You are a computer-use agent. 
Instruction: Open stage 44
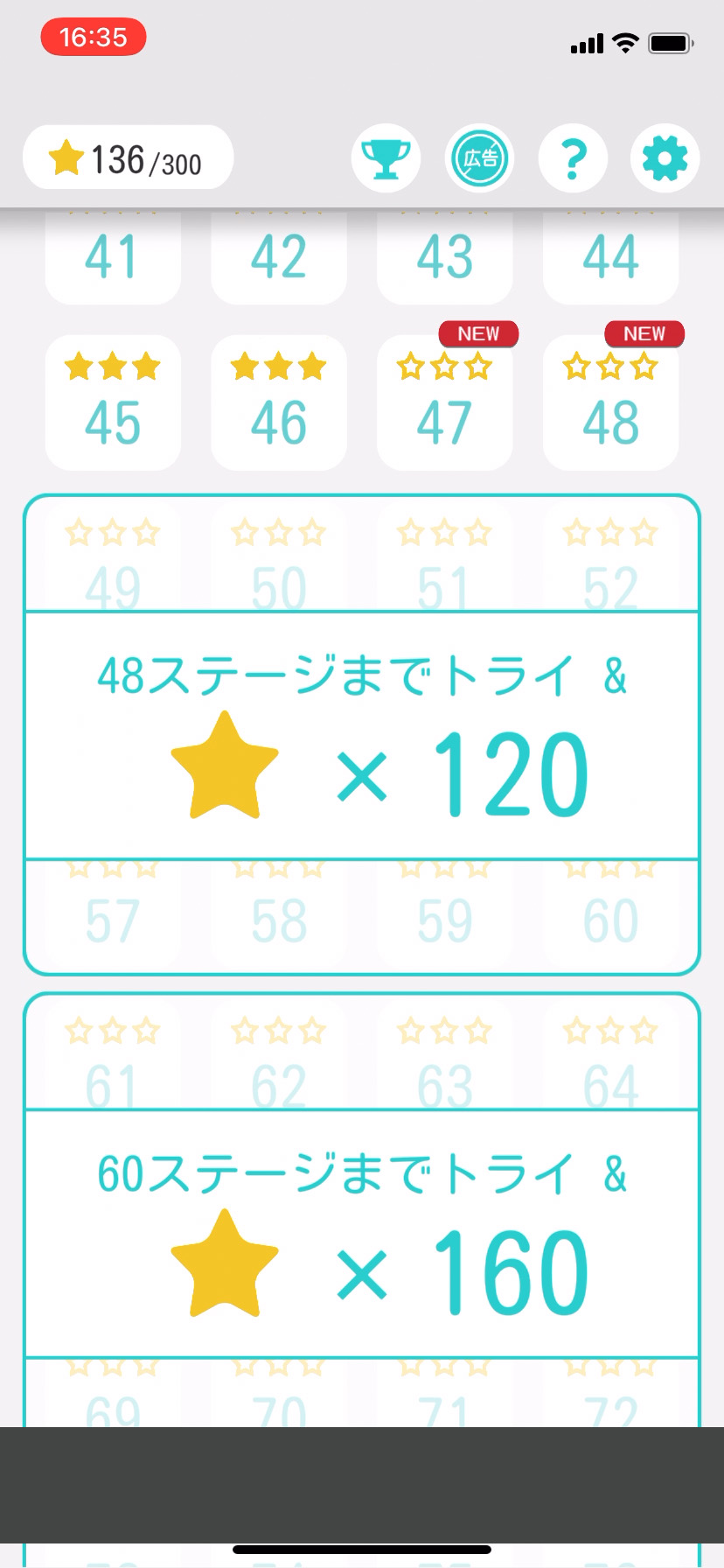pyautogui.click(x=610, y=257)
